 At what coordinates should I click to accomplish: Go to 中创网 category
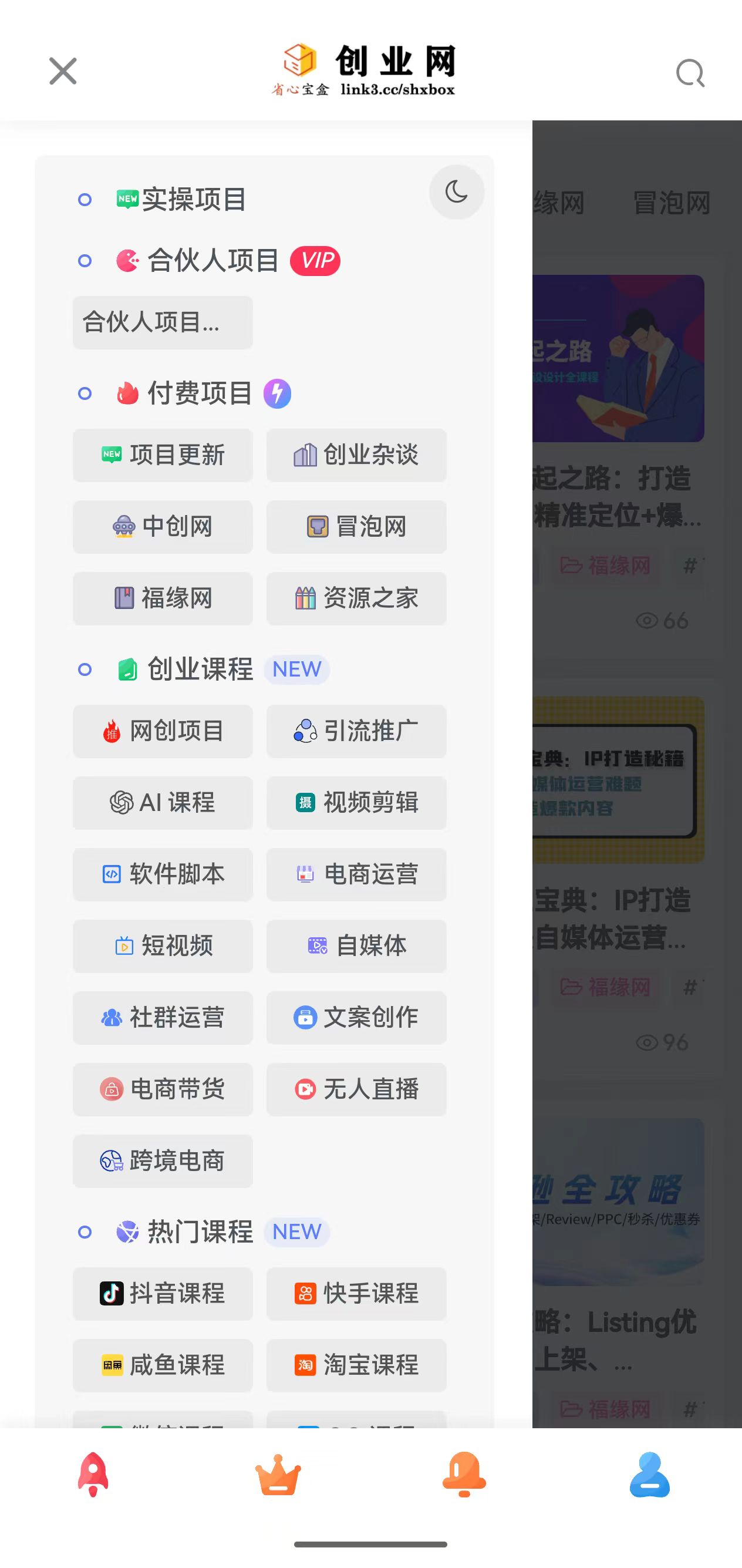(x=163, y=527)
